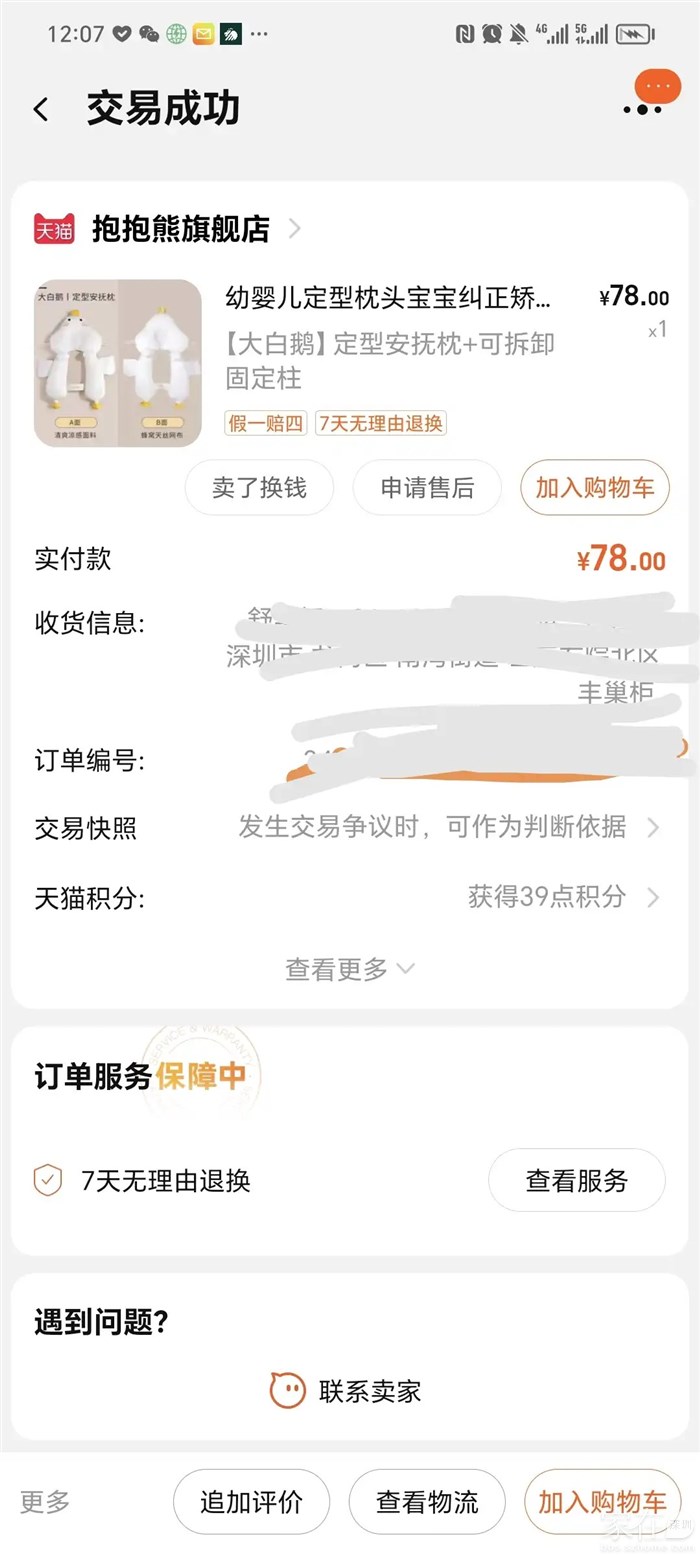Write a follow-up review with 追加评价
Viewport: 700px width, 1555px height.
pyautogui.click(x=251, y=1501)
